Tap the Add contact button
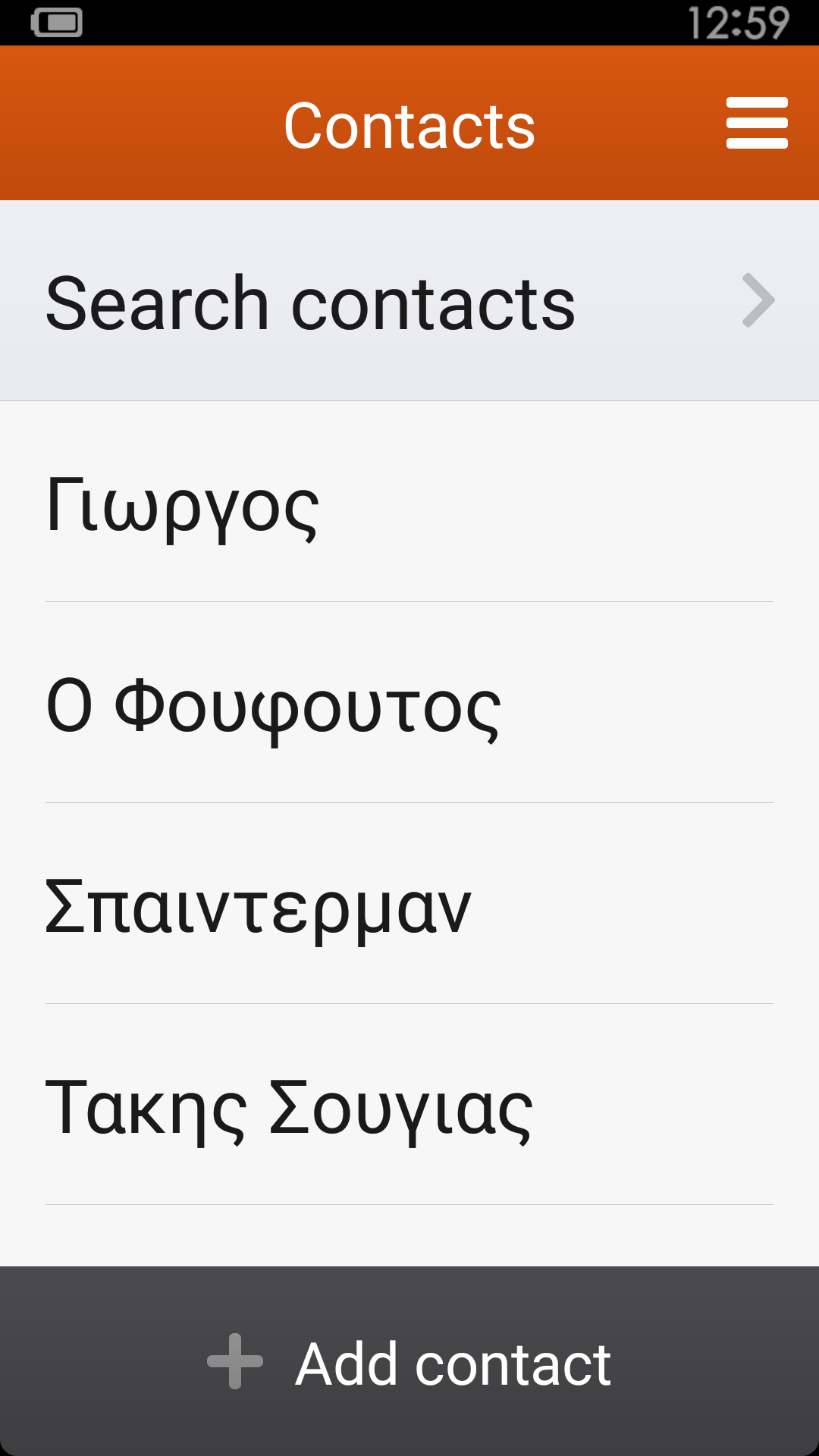The image size is (819, 1456). click(409, 1362)
